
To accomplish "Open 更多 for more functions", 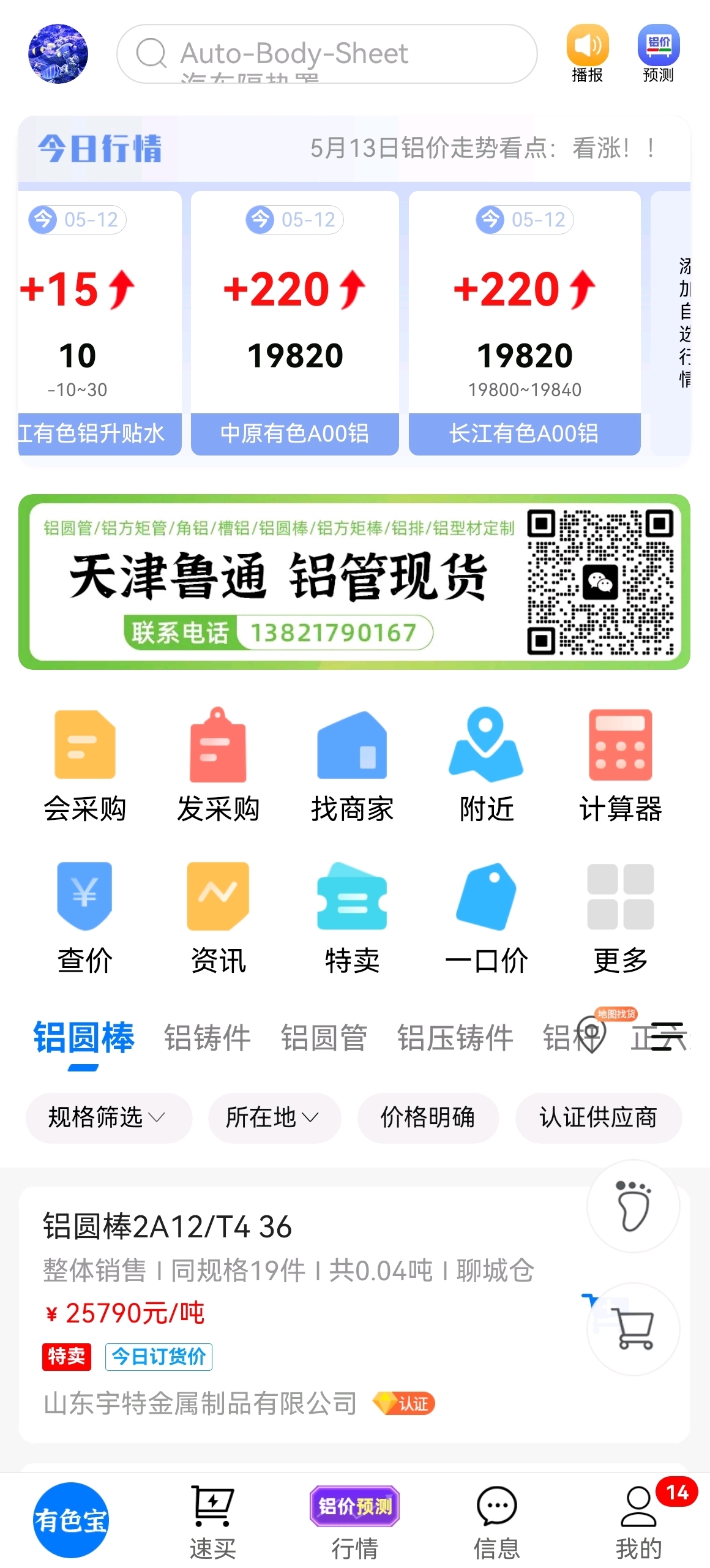I will tap(620, 917).
